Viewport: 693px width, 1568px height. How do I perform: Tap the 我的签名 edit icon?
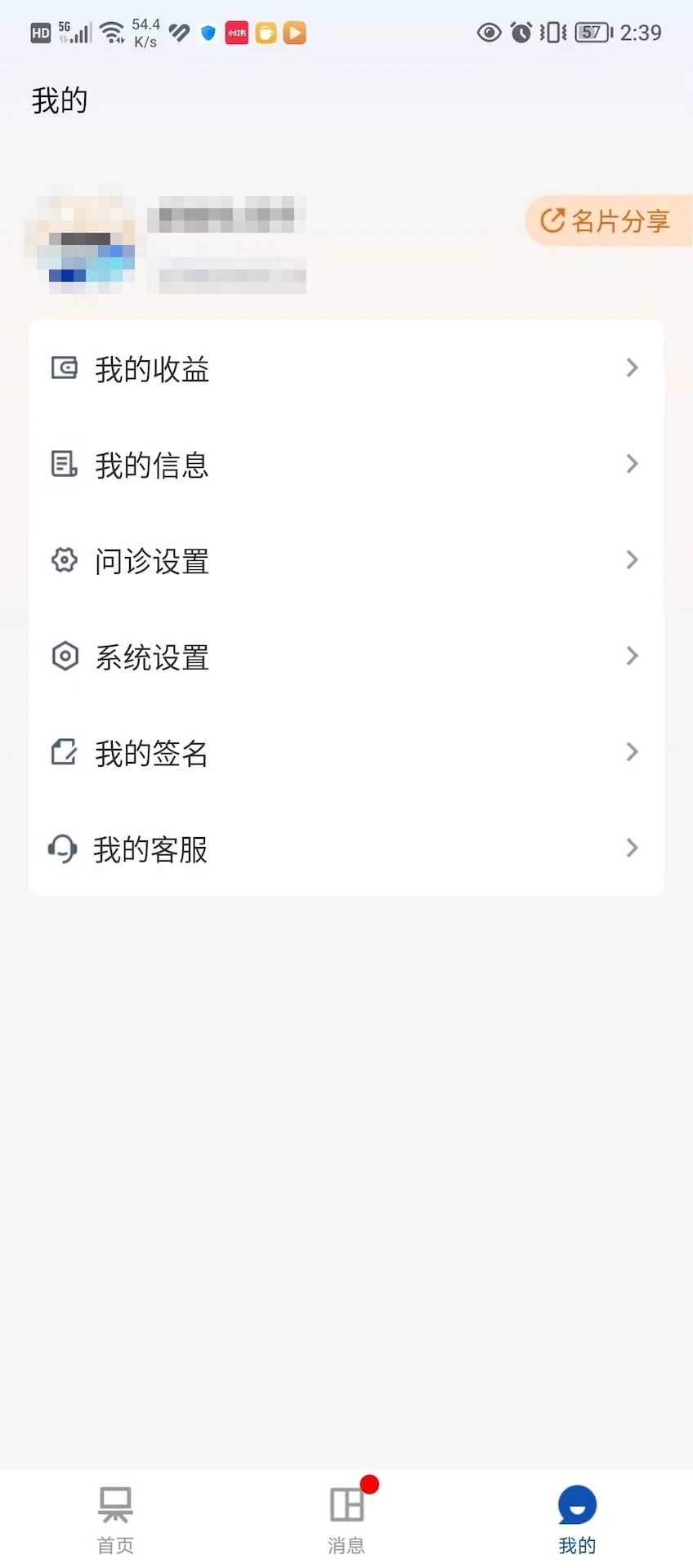tap(65, 753)
